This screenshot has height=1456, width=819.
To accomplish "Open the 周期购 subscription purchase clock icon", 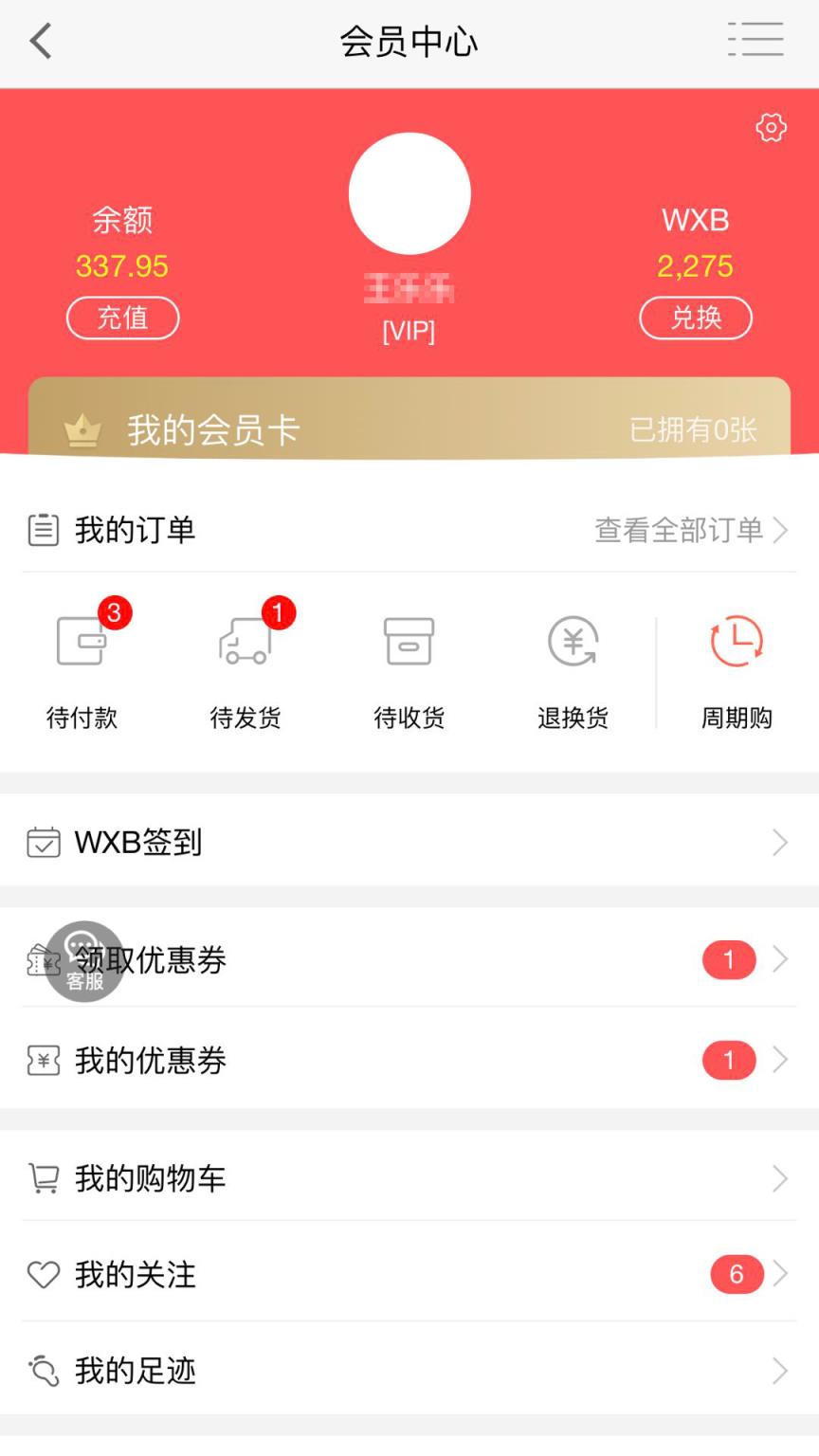I will (736, 642).
